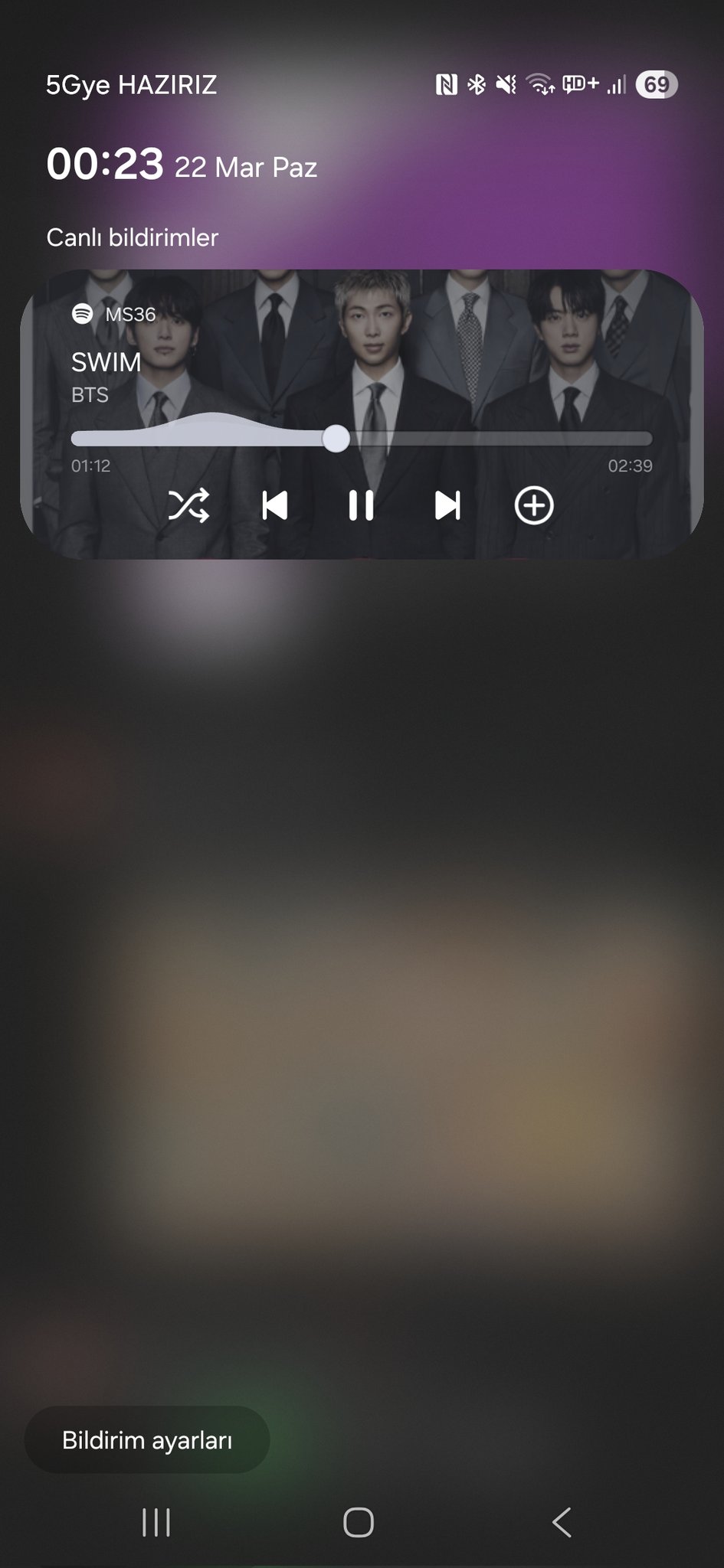
Task: Pause the song SWIM
Action: (361, 505)
